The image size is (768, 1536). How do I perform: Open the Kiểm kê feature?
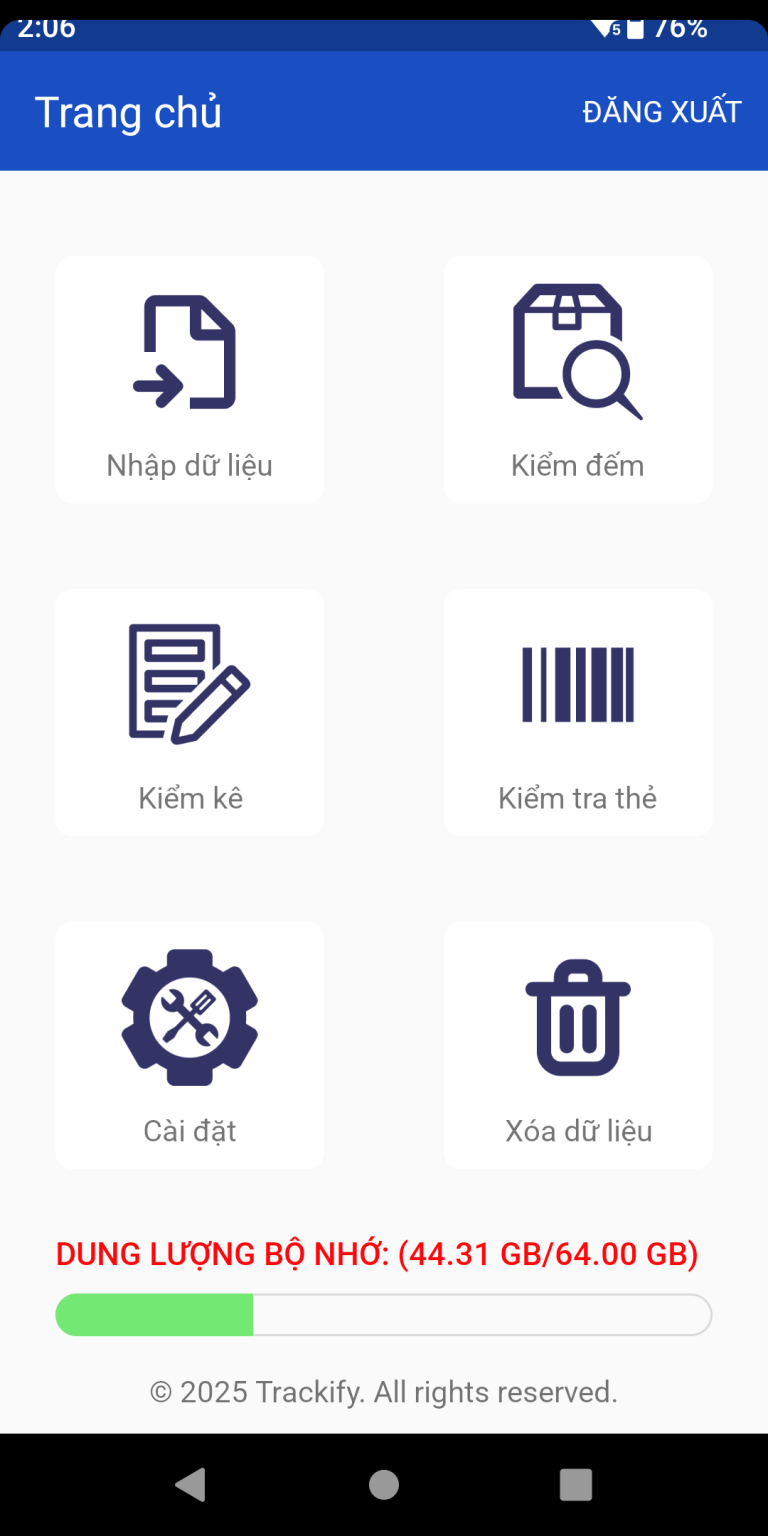pyautogui.click(x=189, y=712)
